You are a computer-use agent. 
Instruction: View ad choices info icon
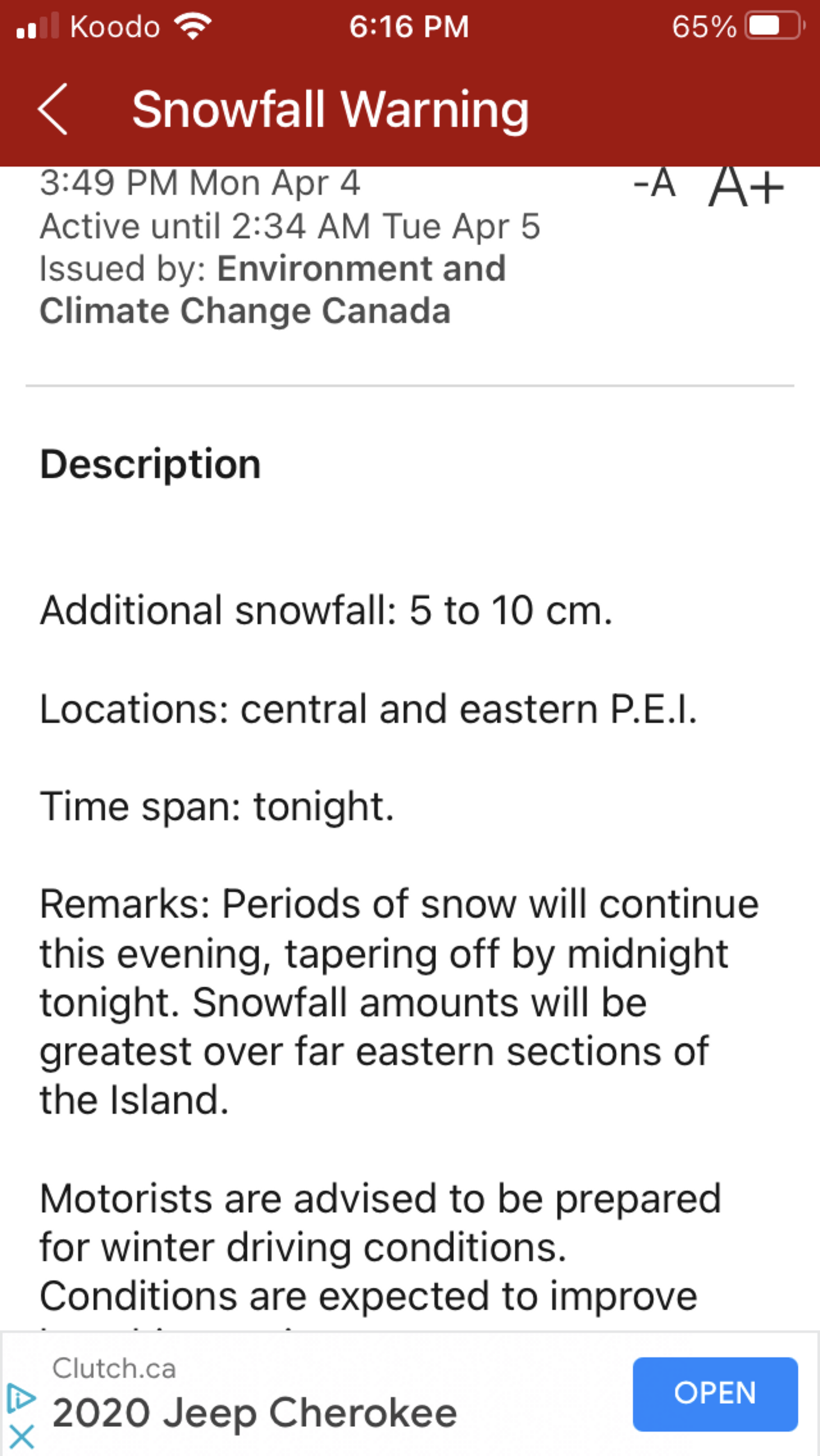tap(20, 1398)
